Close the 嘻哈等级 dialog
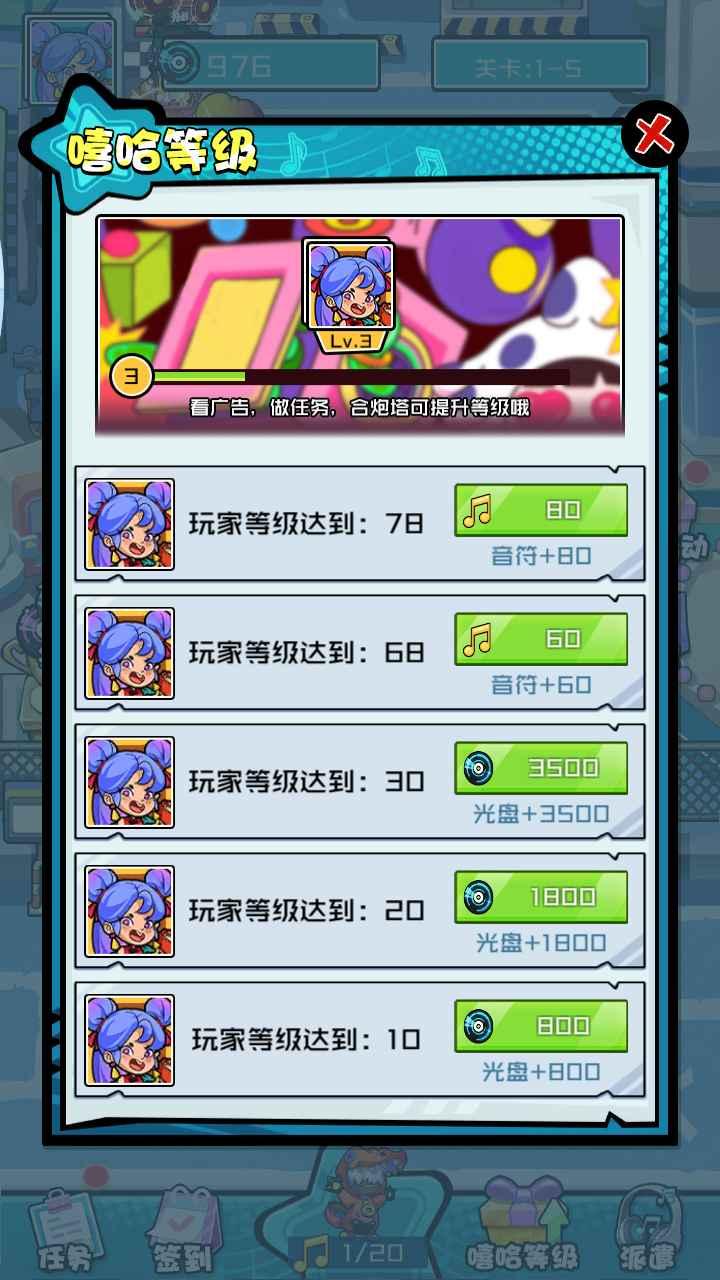720x1280 pixels. coord(655,133)
